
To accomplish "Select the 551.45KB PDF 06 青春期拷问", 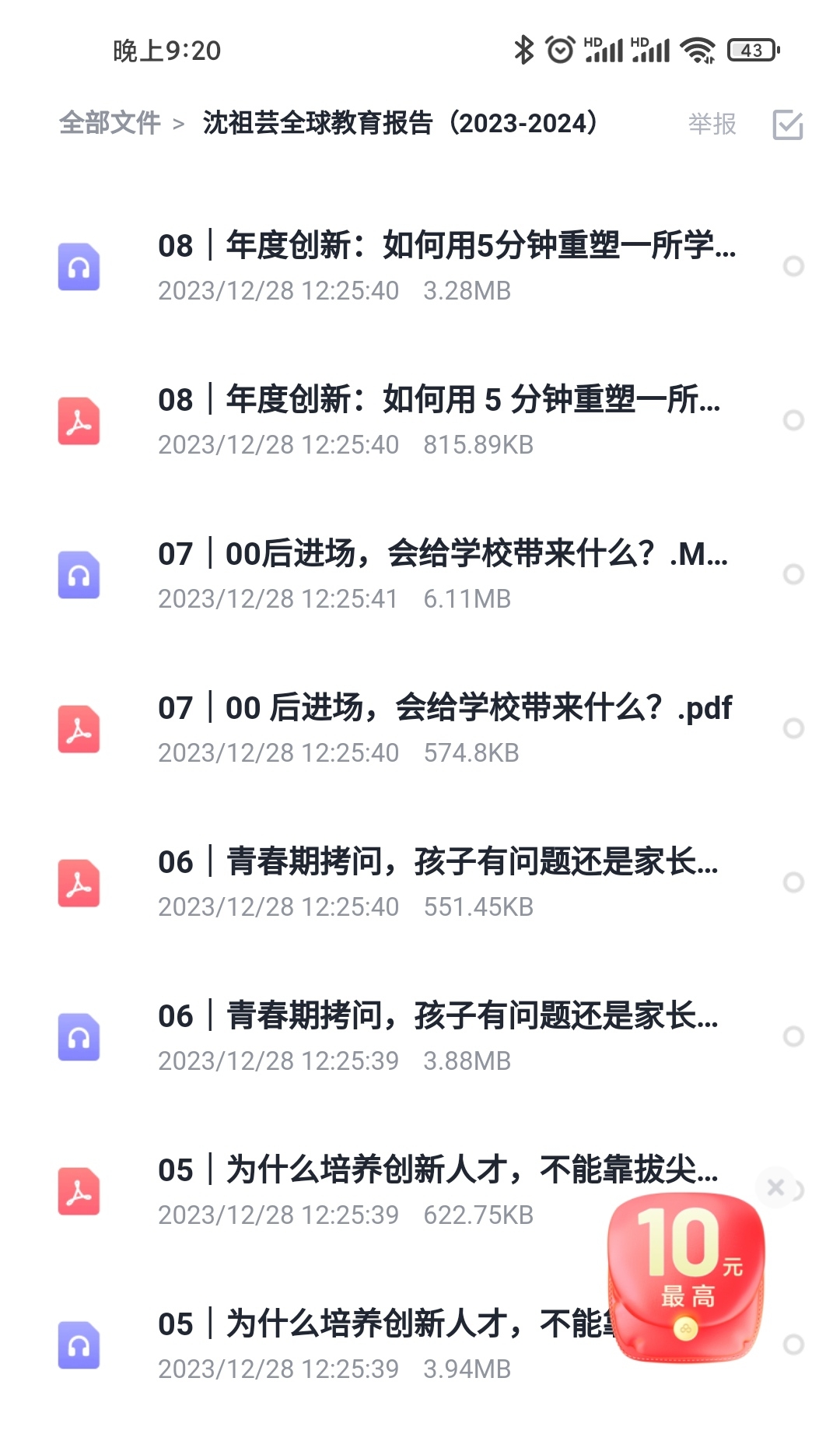I will click(x=793, y=882).
